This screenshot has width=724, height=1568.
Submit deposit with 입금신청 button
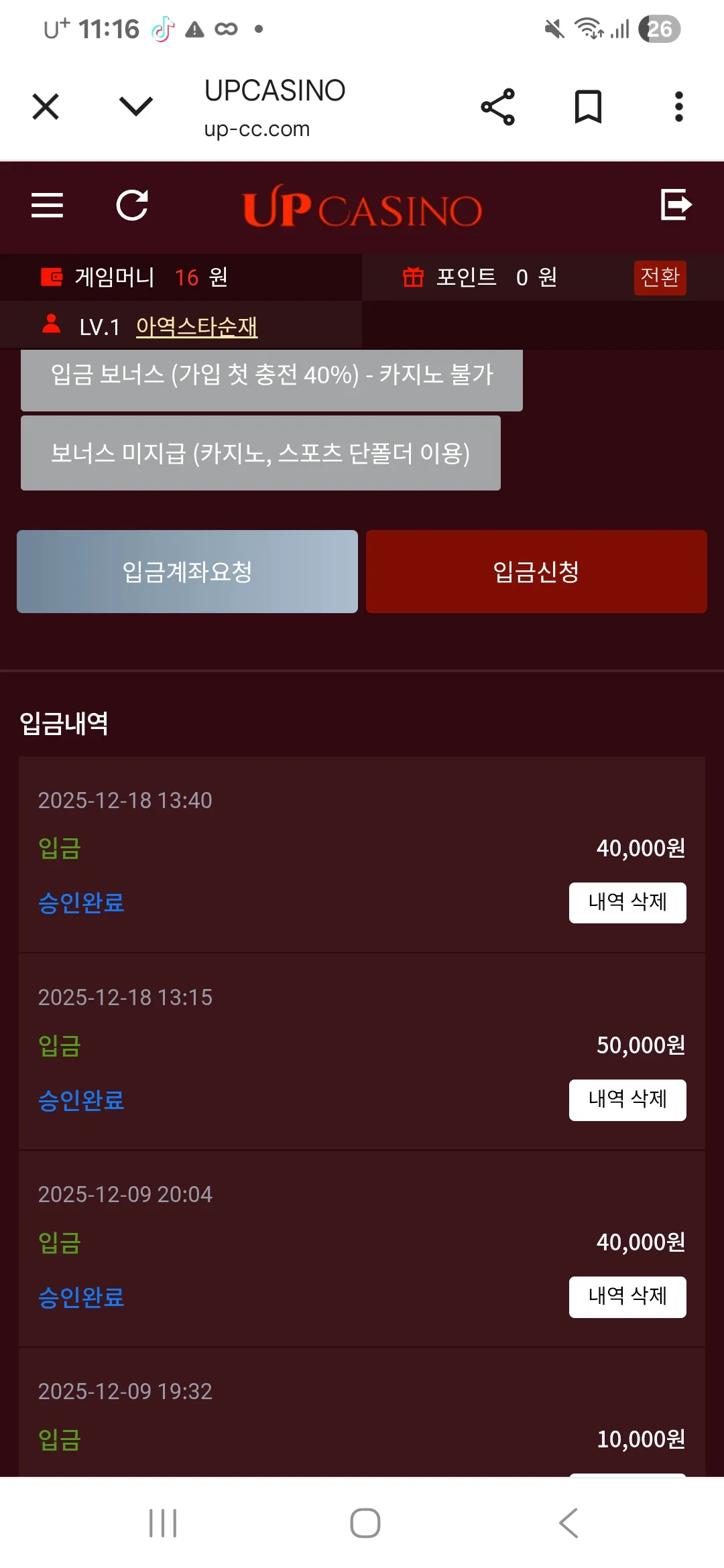click(536, 572)
